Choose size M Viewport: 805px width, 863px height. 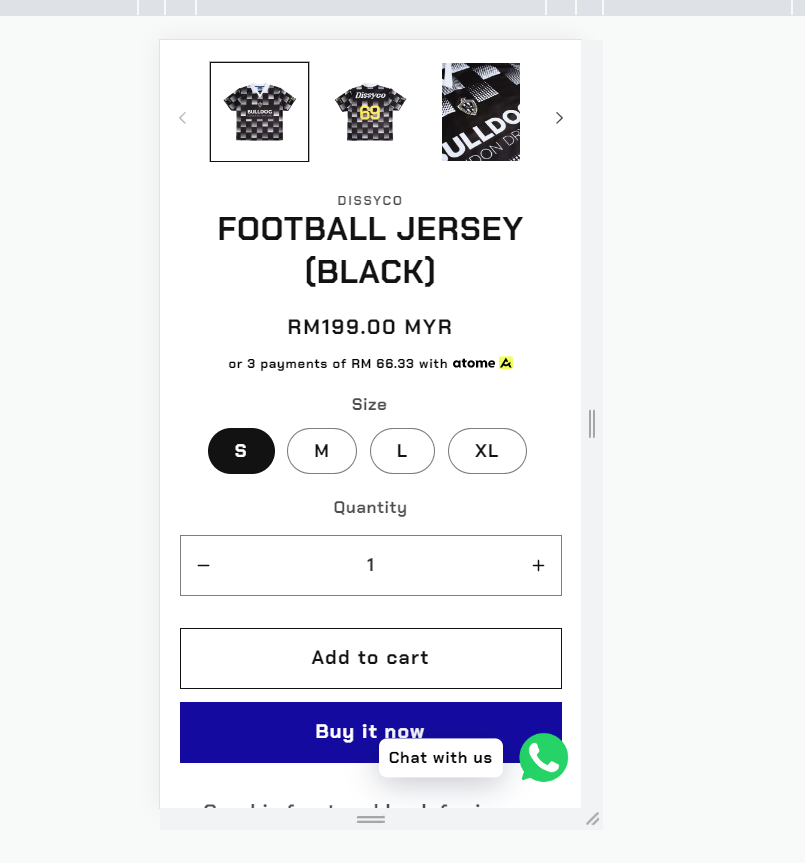(322, 451)
